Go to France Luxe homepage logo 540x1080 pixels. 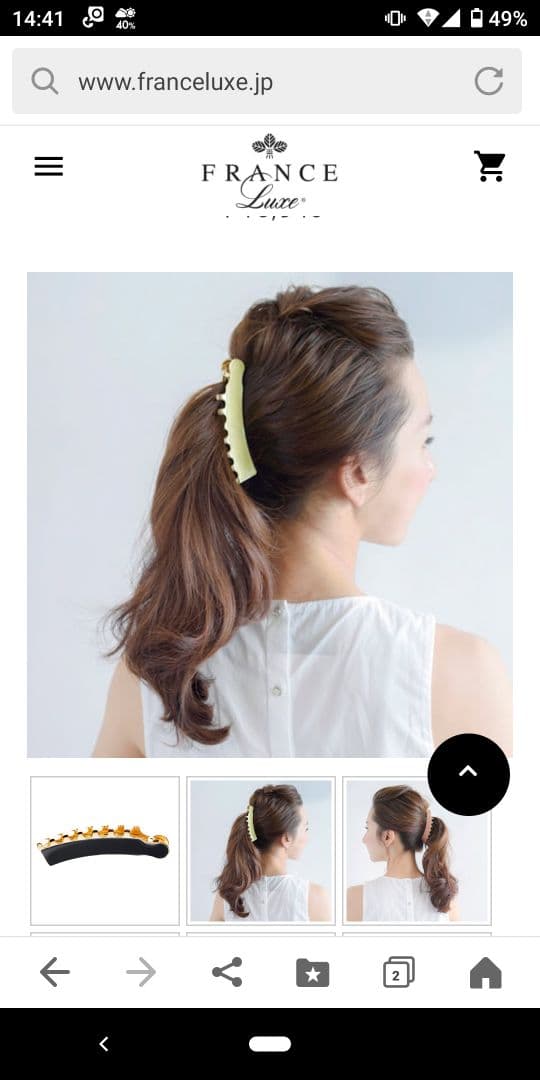point(269,172)
